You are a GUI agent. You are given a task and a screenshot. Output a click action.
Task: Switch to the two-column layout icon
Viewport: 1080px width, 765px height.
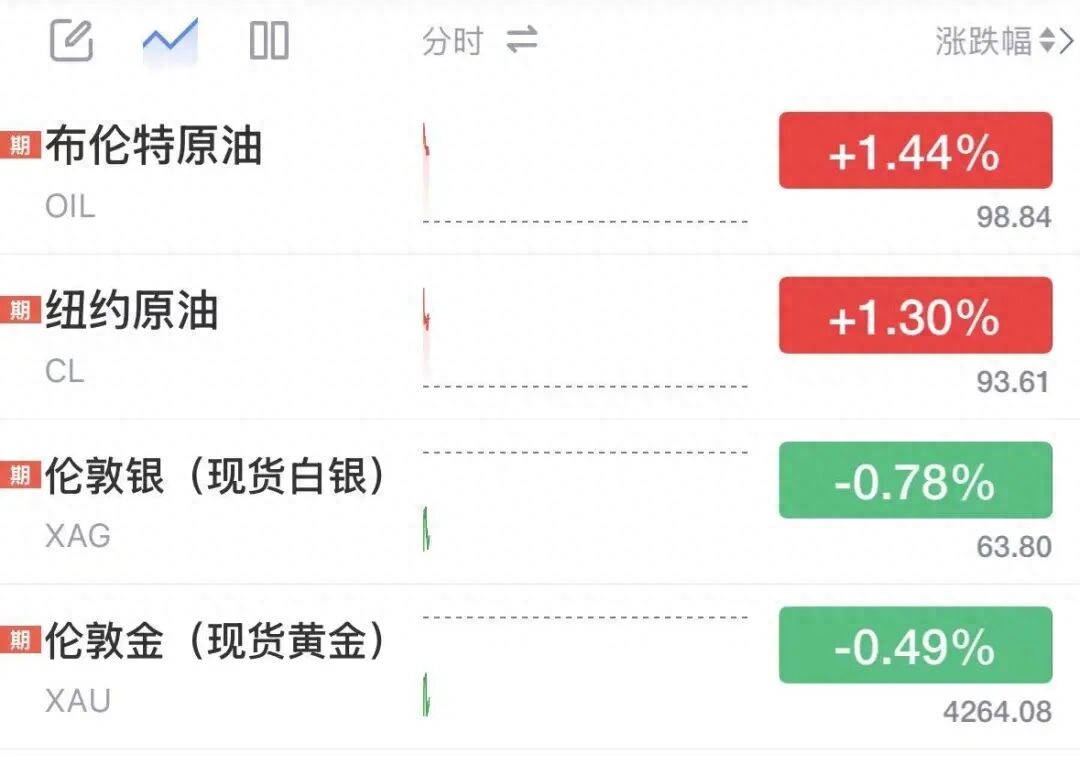(269, 41)
